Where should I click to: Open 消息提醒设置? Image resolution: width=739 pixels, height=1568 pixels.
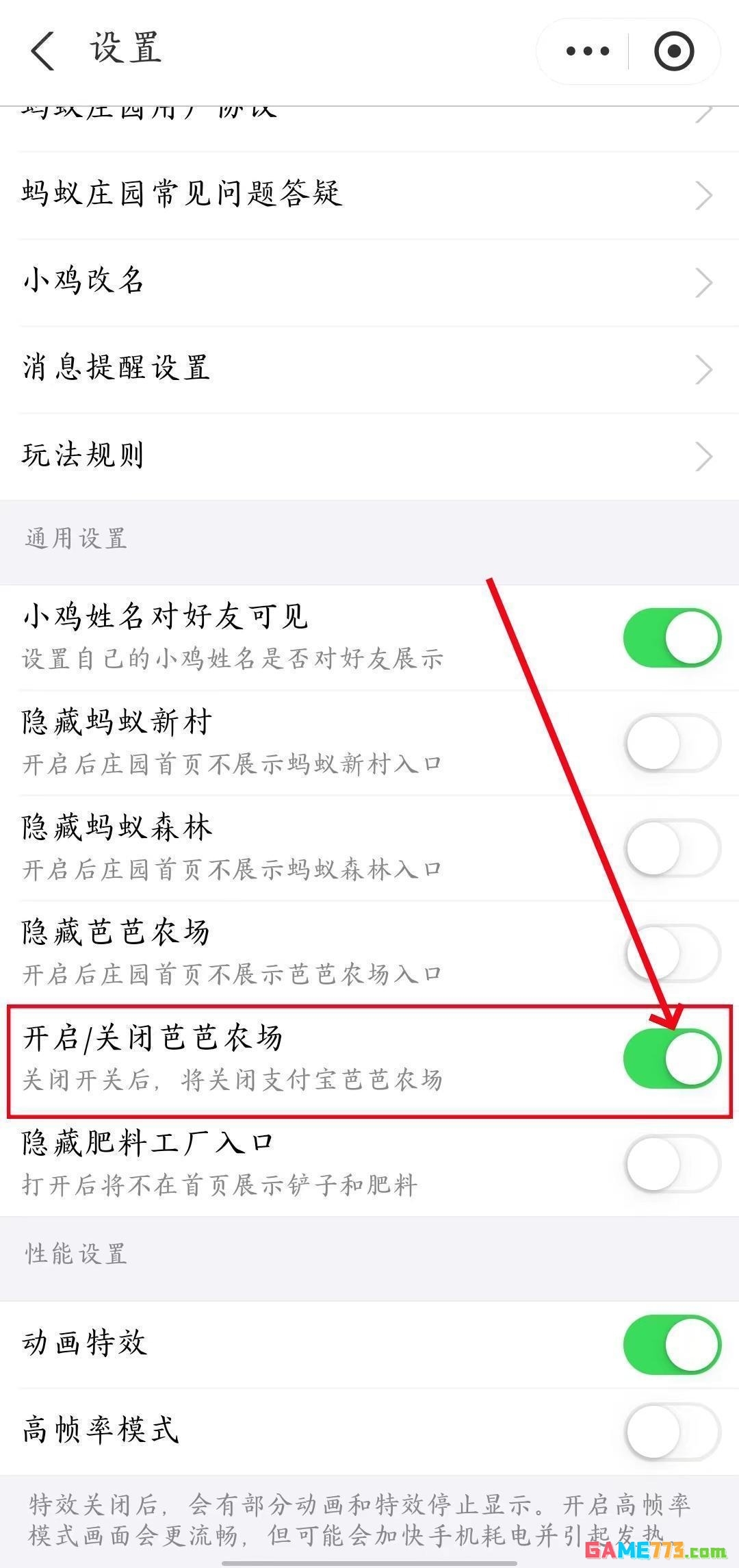tap(369, 369)
